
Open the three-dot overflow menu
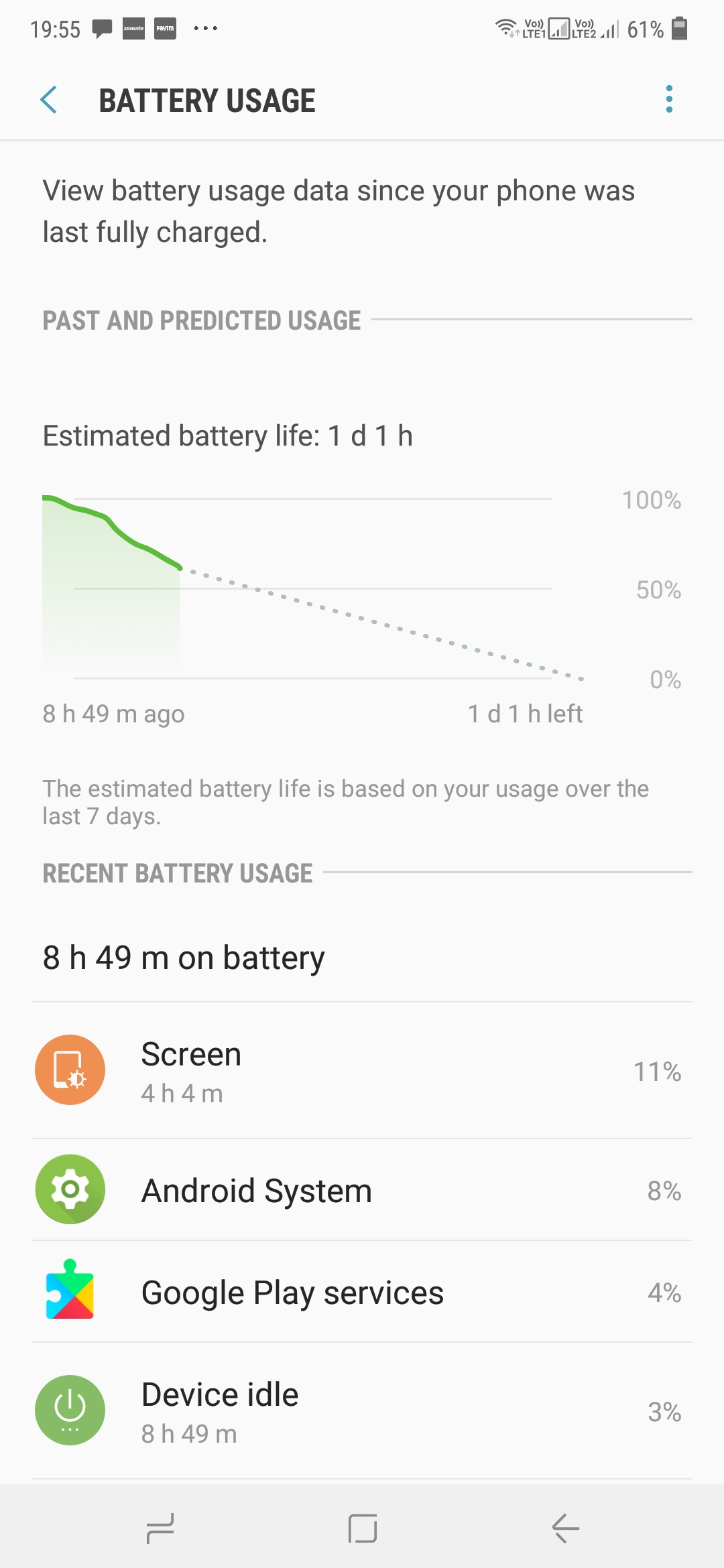point(668,99)
